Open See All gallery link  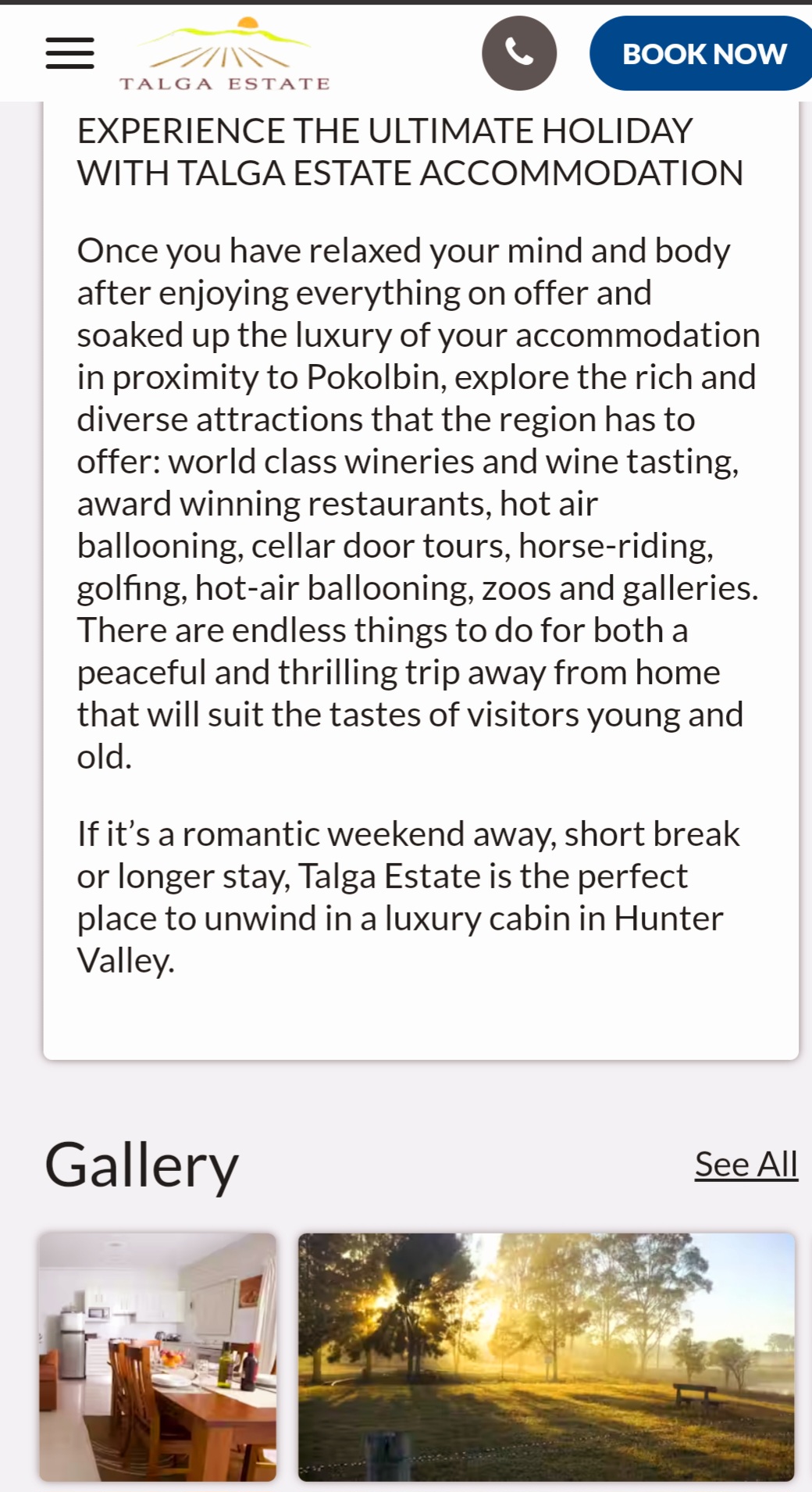746,1164
